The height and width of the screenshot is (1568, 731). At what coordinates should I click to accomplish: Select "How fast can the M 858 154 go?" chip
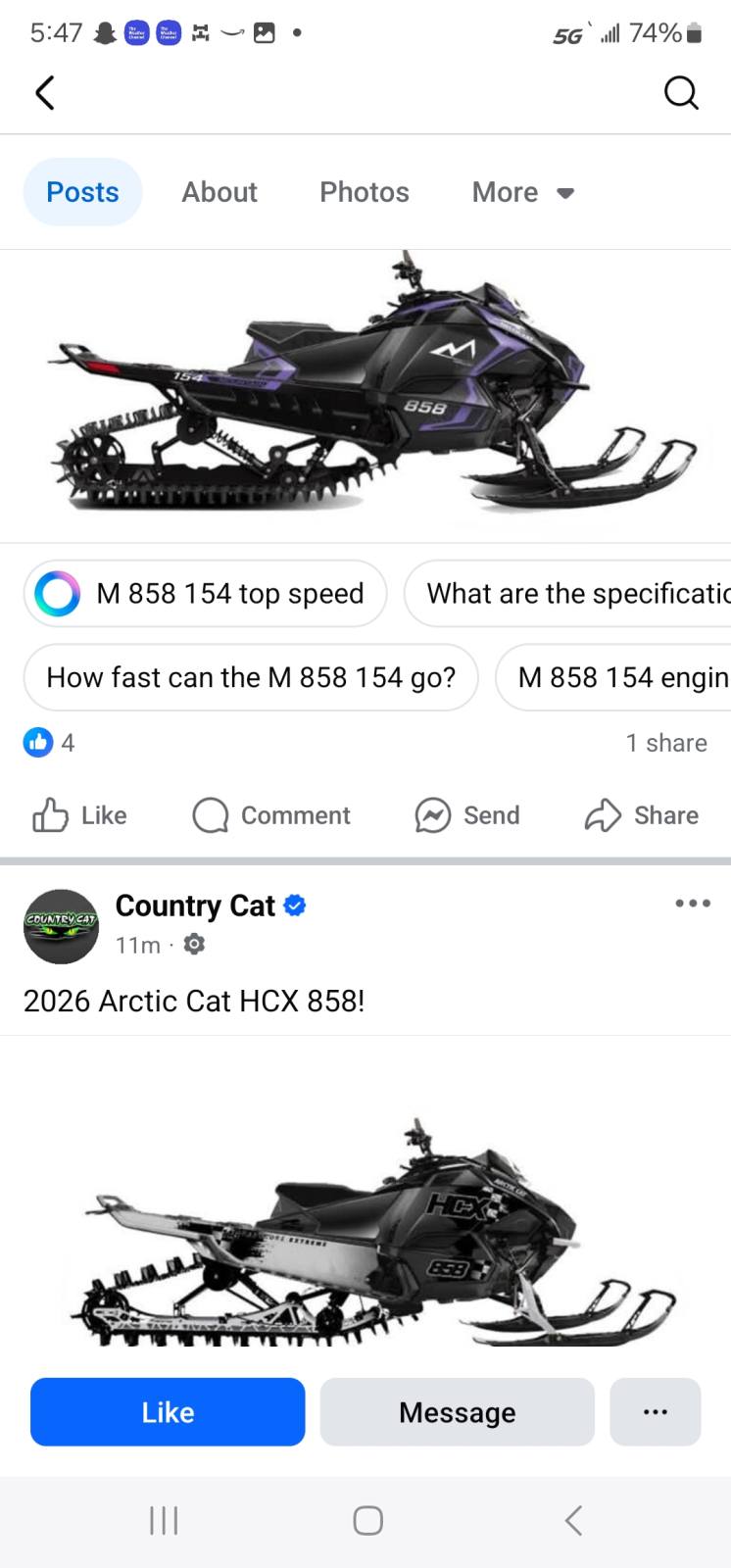pyautogui.click(x=251, y=677)
